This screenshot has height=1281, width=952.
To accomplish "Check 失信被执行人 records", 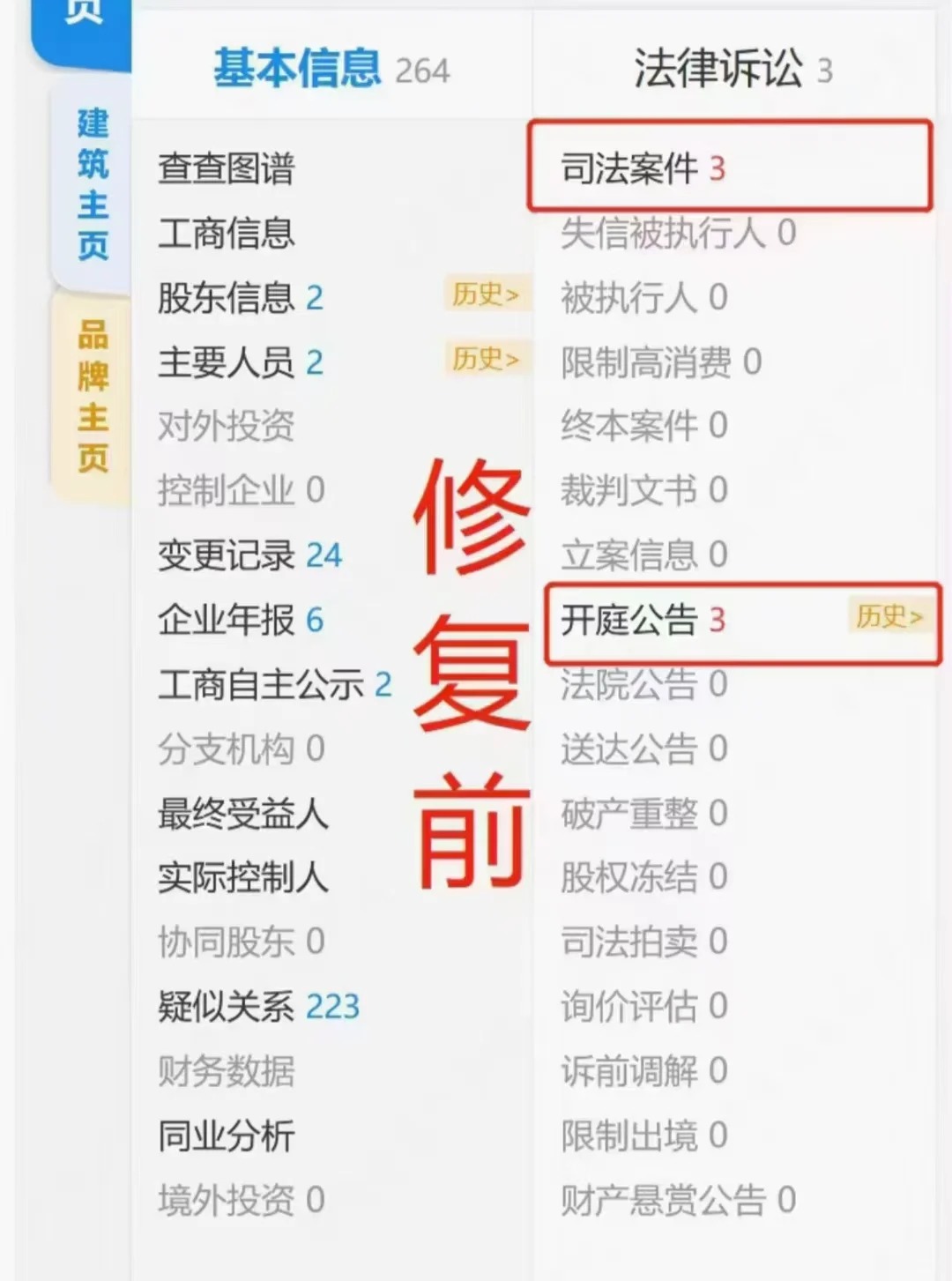I will coord(657,233).
